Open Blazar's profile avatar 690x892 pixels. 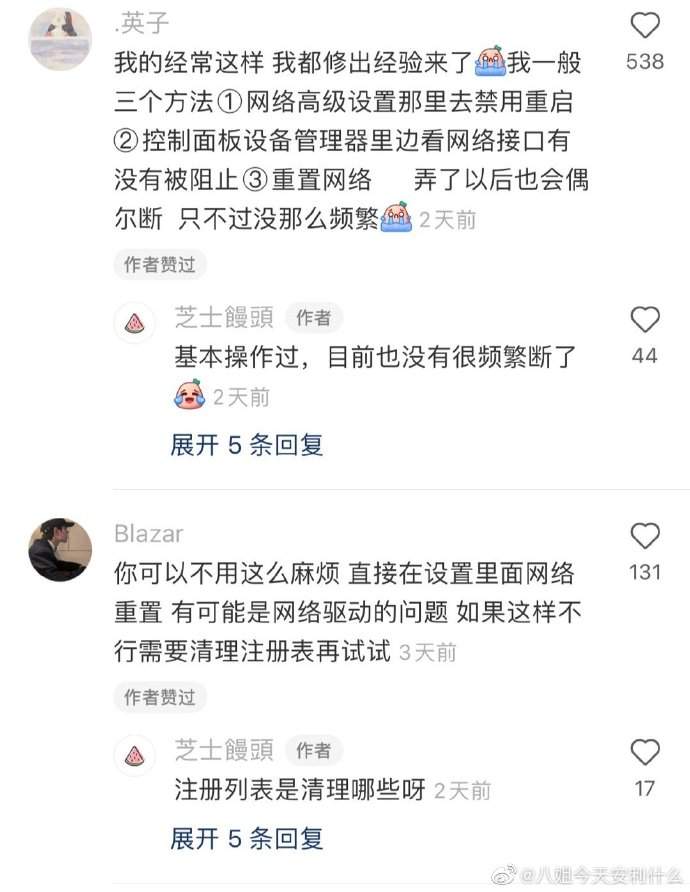coord(60,549)
